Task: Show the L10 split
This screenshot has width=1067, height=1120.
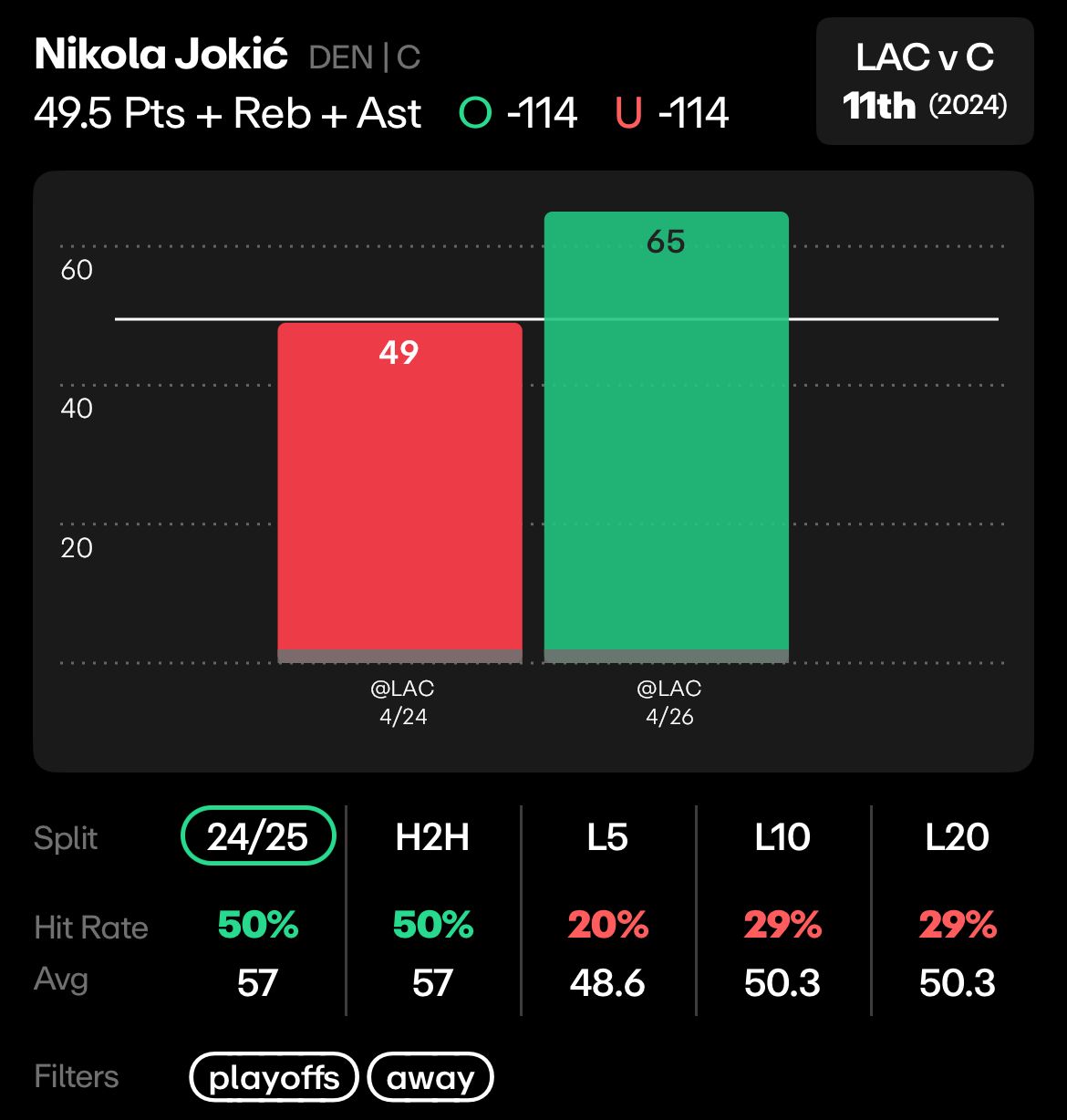Action: coord(782,836)
